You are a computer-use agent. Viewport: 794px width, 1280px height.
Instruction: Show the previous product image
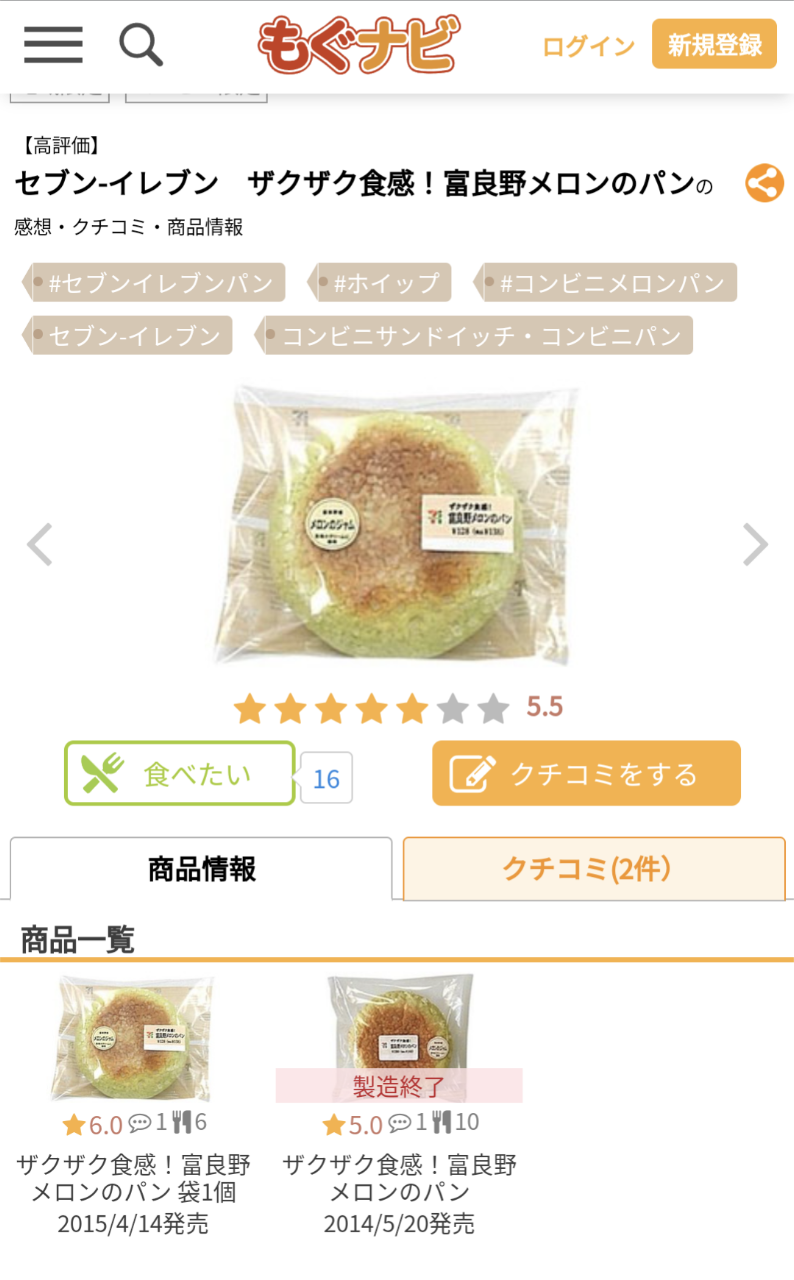(x=39, y=545)
